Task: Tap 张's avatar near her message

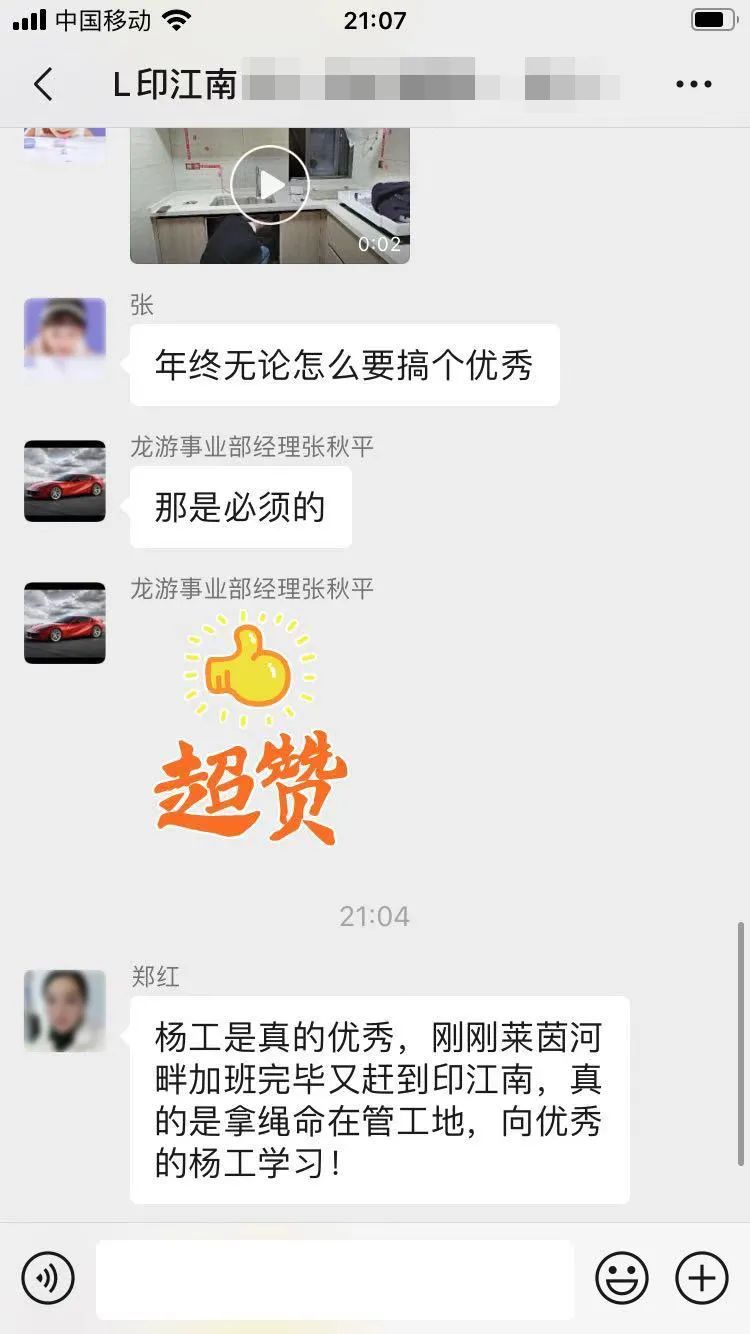Action: (x=64, y=337)
